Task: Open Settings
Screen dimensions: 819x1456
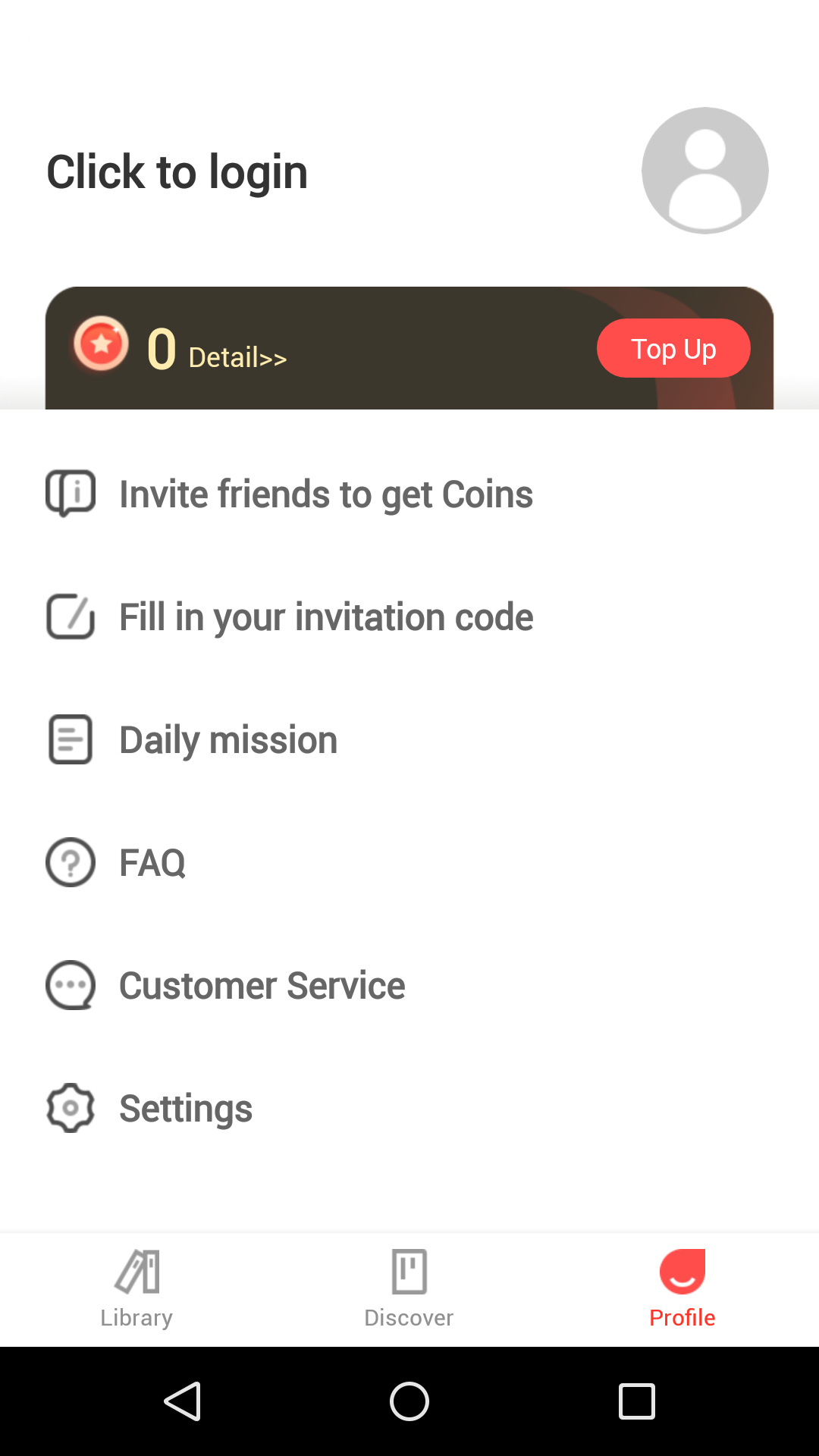Action: pyautogui.click(x=186, y=1109)
